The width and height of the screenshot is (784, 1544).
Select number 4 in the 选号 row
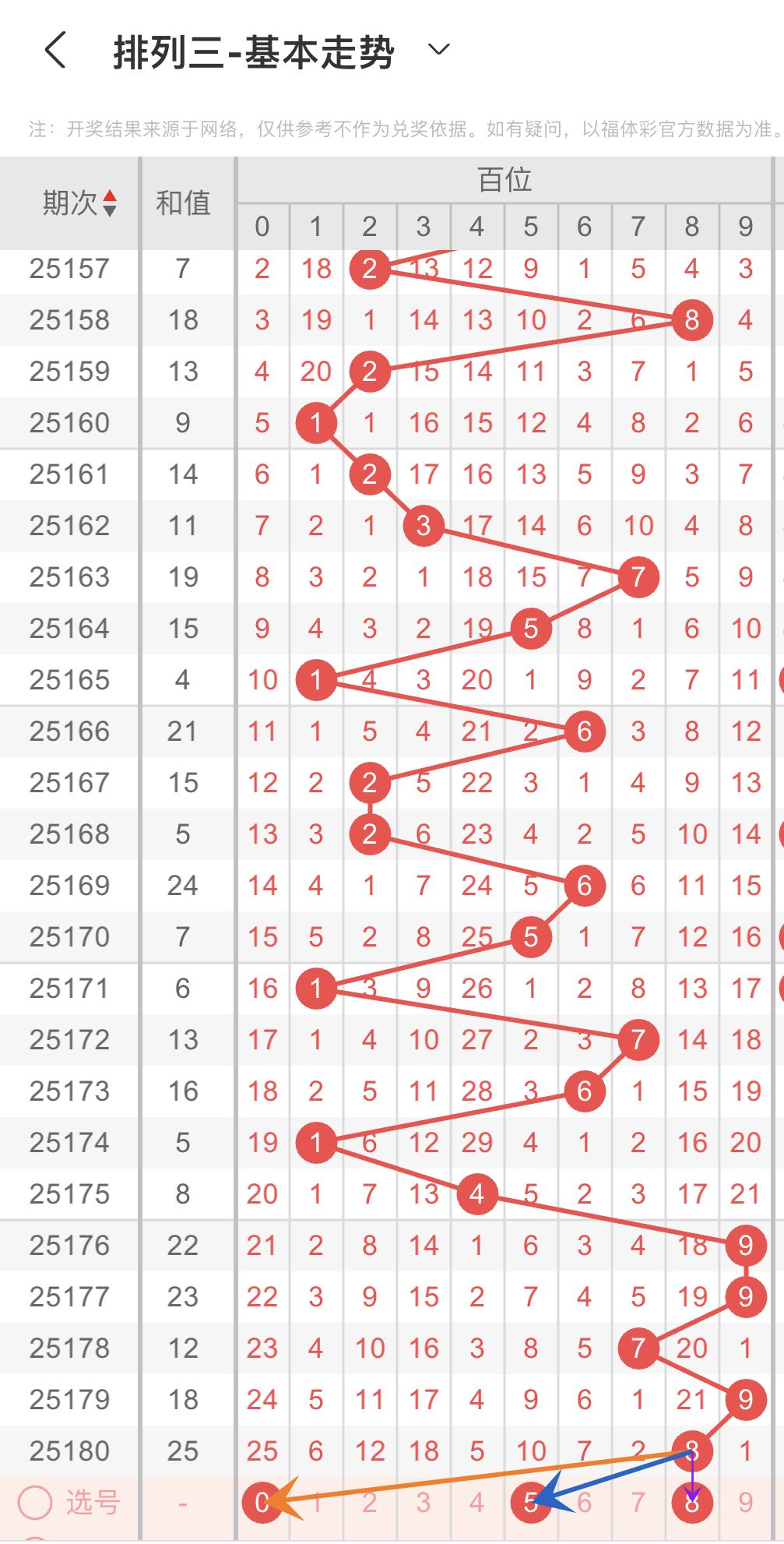coord(477,1502)
